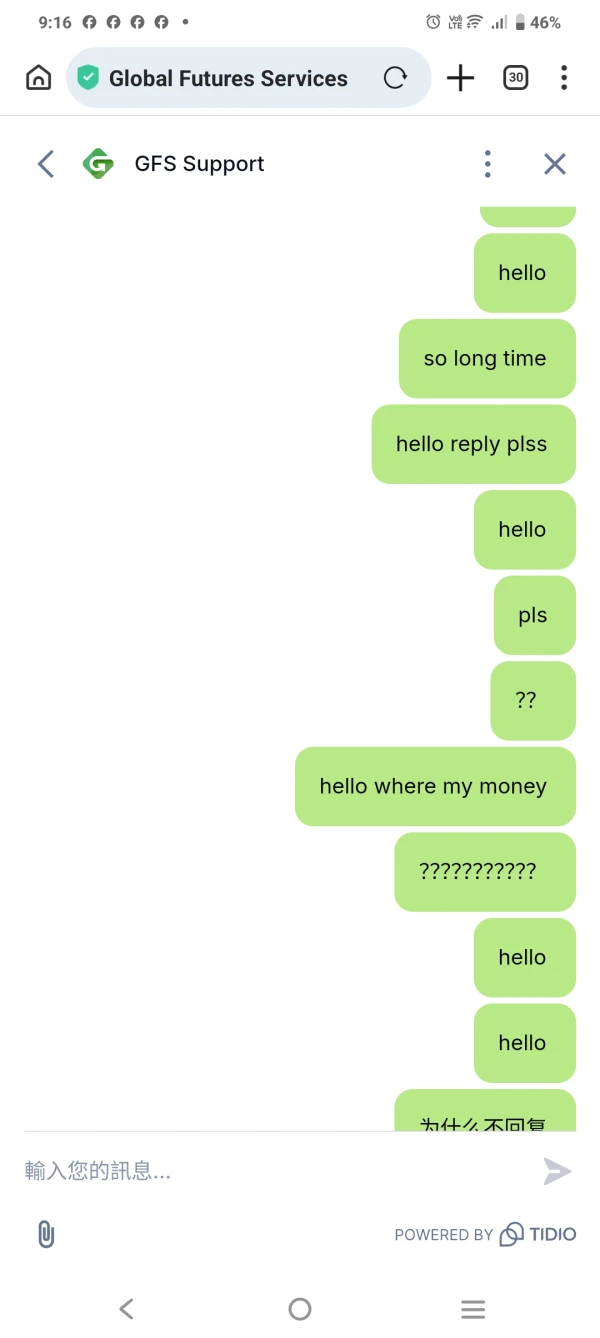Open the chat options three-dot menu

[487, 164]
